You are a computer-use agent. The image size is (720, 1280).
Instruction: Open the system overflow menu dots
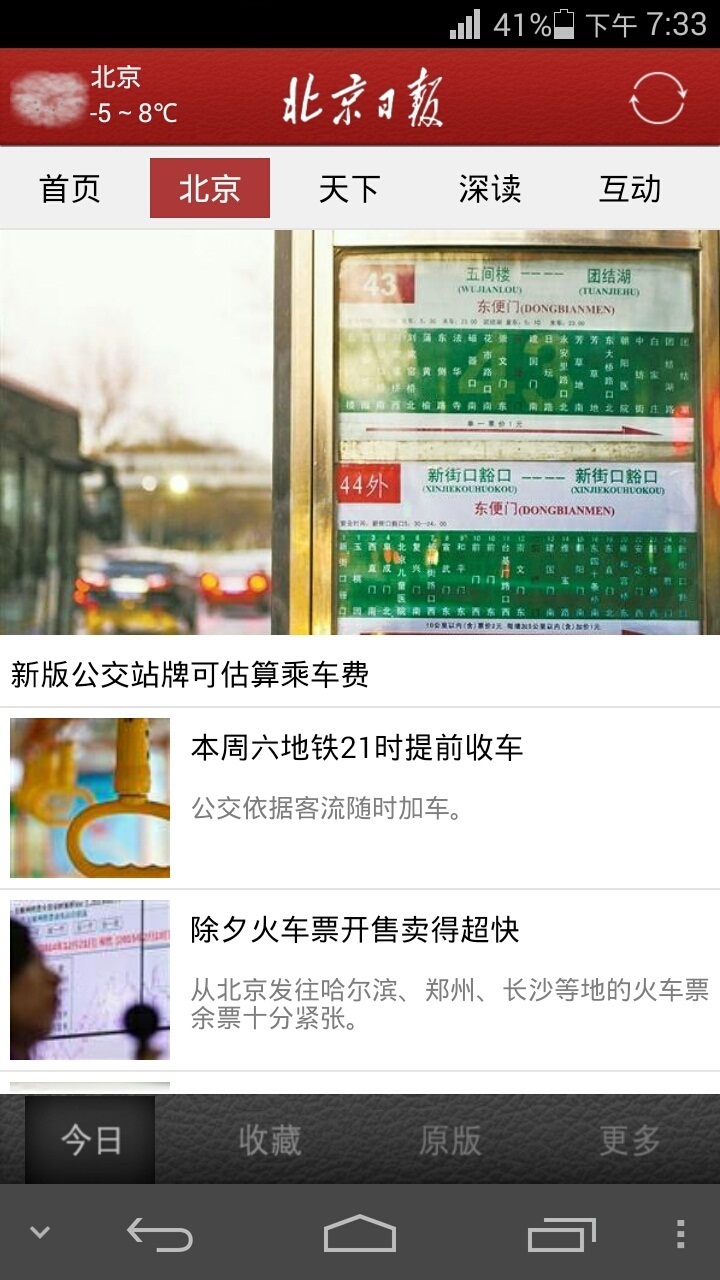680,1234
